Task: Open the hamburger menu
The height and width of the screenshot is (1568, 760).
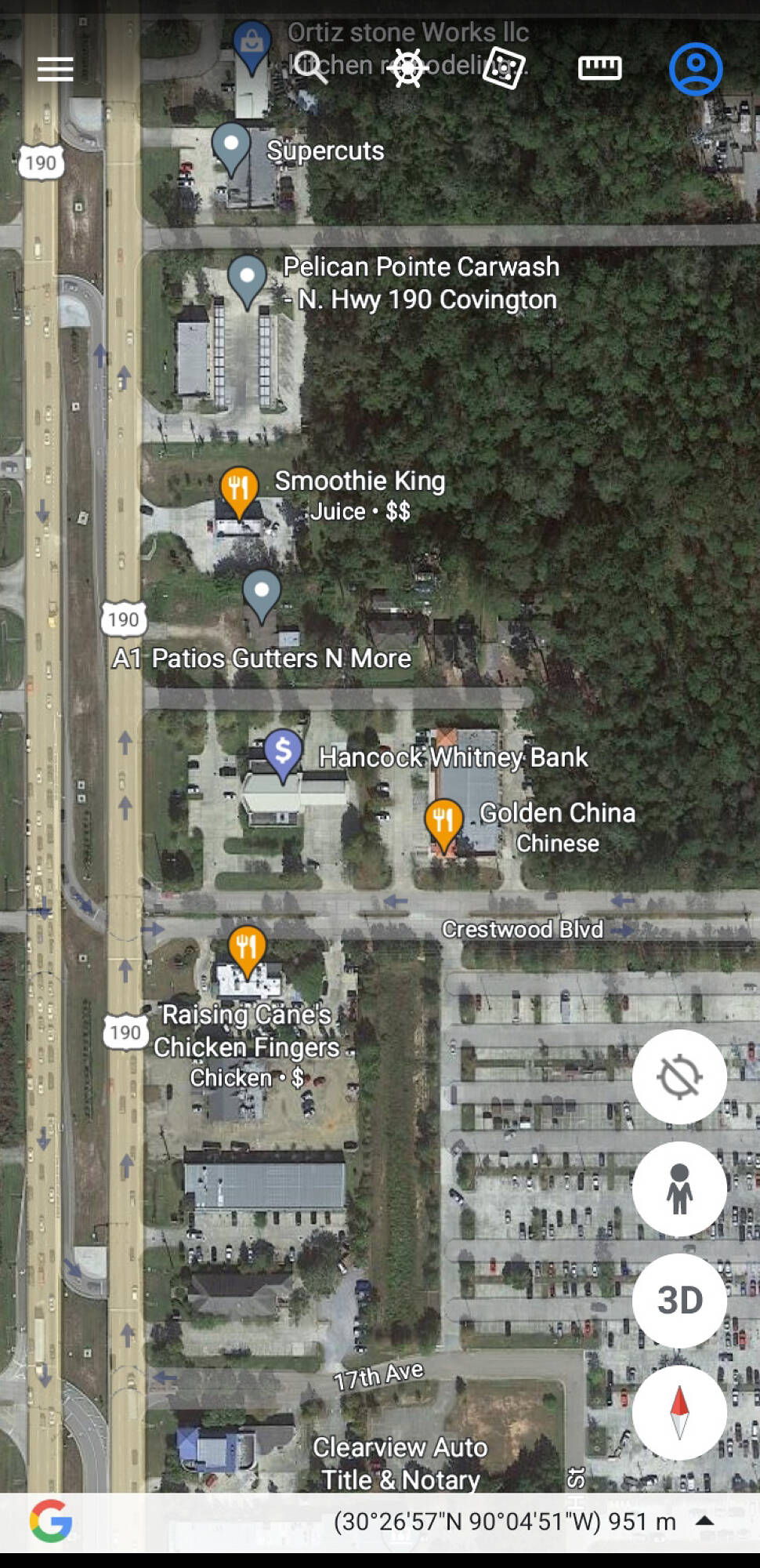Action: [x=55, y=69]
